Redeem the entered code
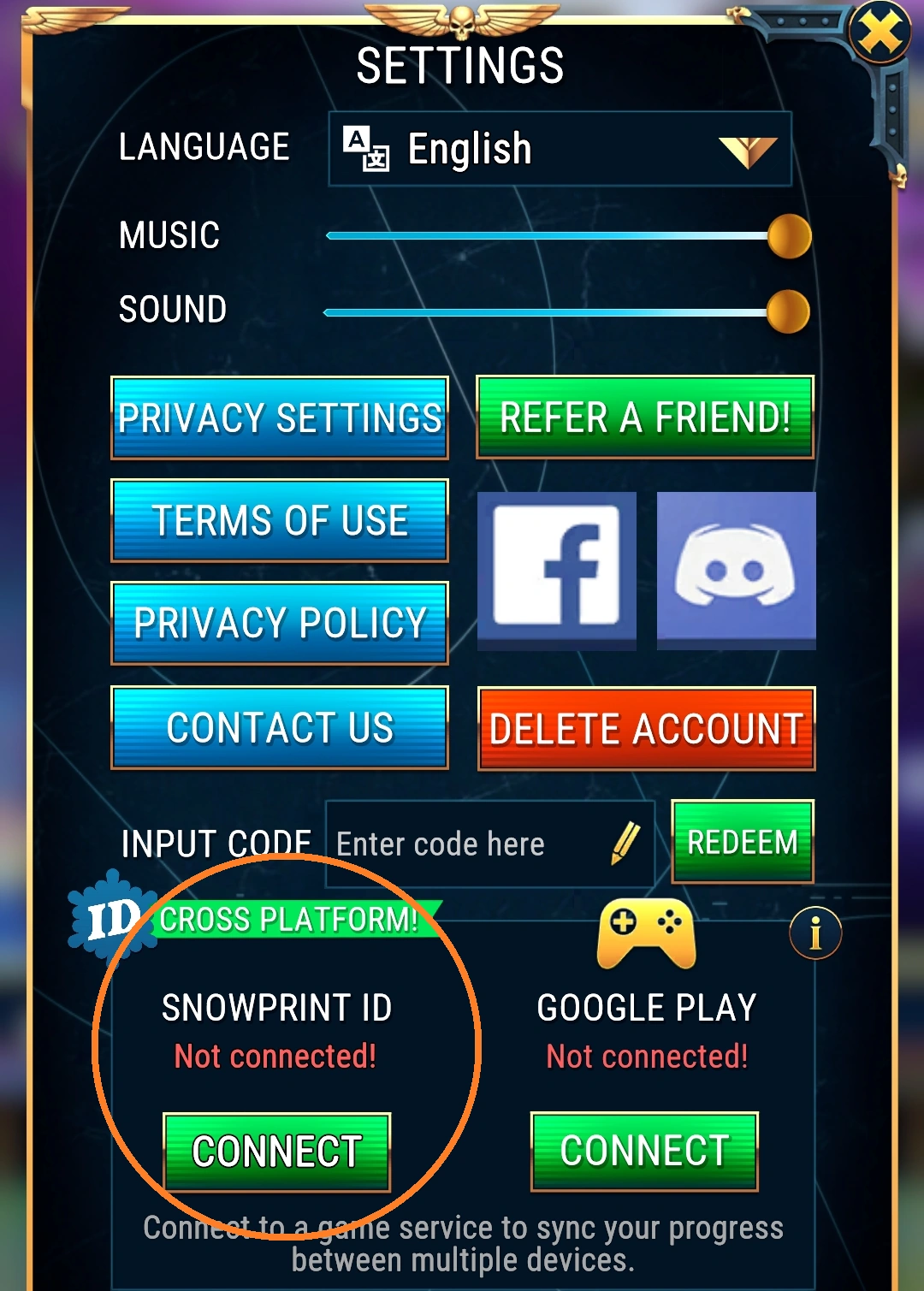Viewport: 924px width, 1291px height. pyautogui.click(x=743, y=842)
